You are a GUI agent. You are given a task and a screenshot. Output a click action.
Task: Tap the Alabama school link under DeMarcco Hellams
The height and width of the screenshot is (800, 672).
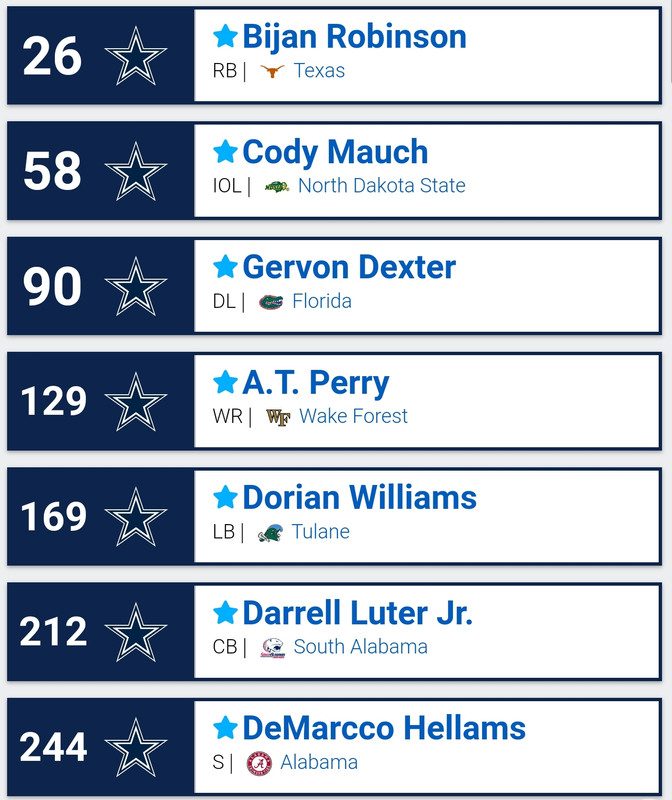pyautogui.click(x=319, y=762)
